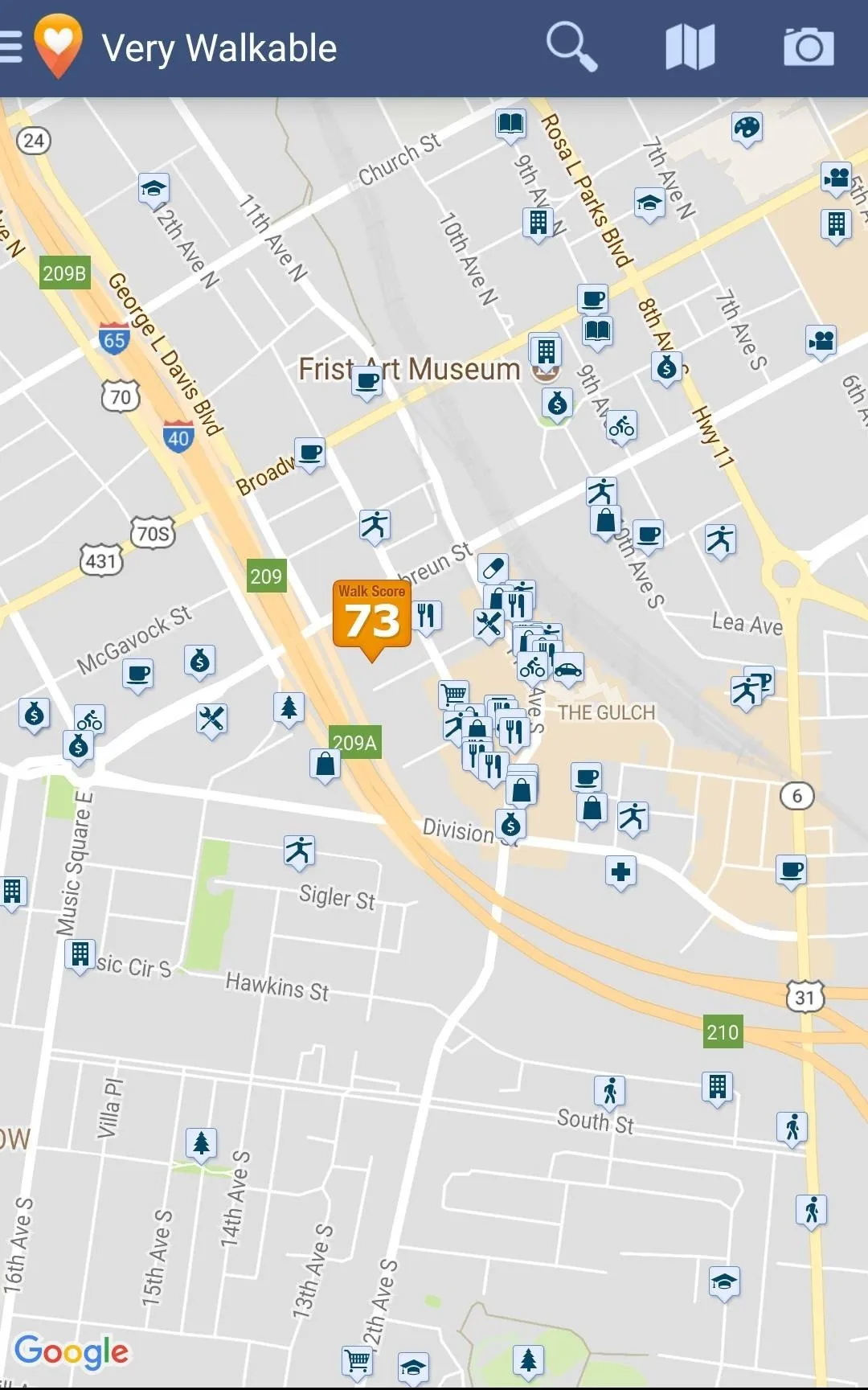Switch to the map view icon
The width and height of the screenshot is (868, 1390).
point(690,47)
